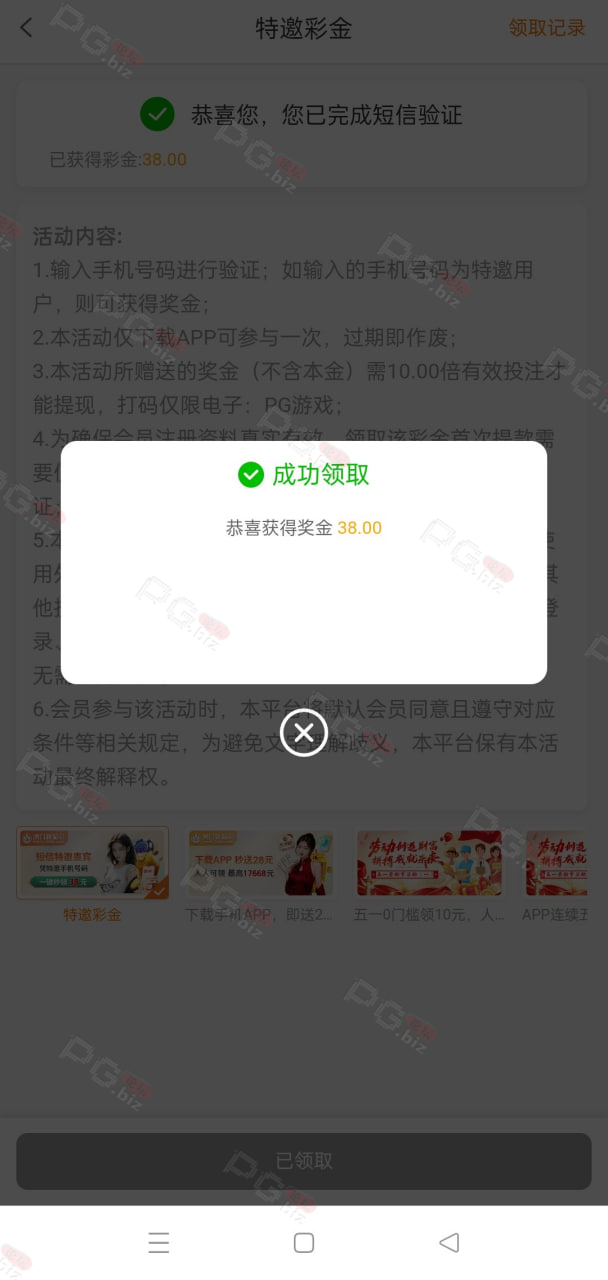
Task: Tap the 已领取 button
Action: click(x=304, y=1161)
